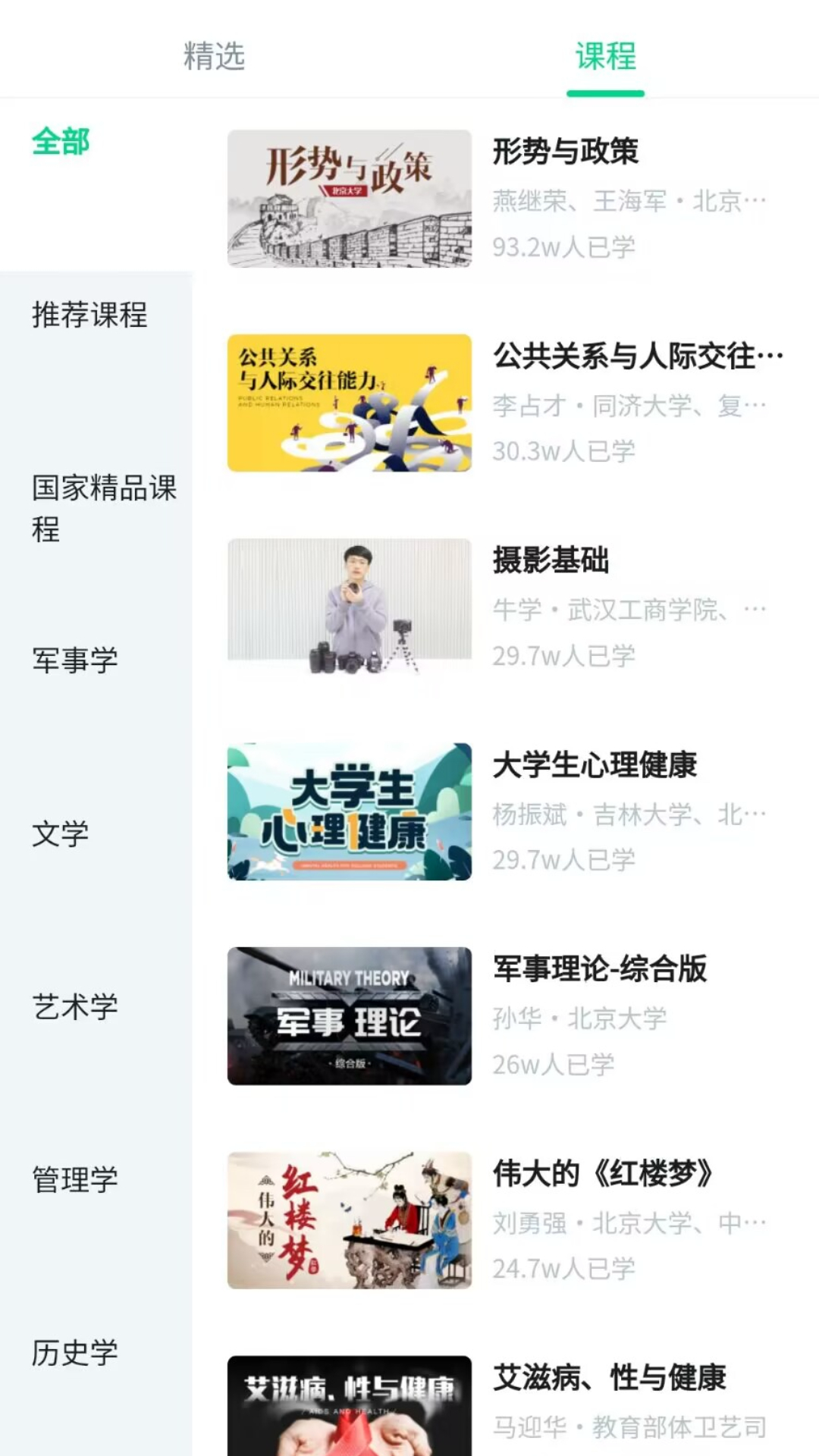The width and height of the screenshot is (819, 1456).
Task: Select the 文学 category
Action: coord(60,833)
